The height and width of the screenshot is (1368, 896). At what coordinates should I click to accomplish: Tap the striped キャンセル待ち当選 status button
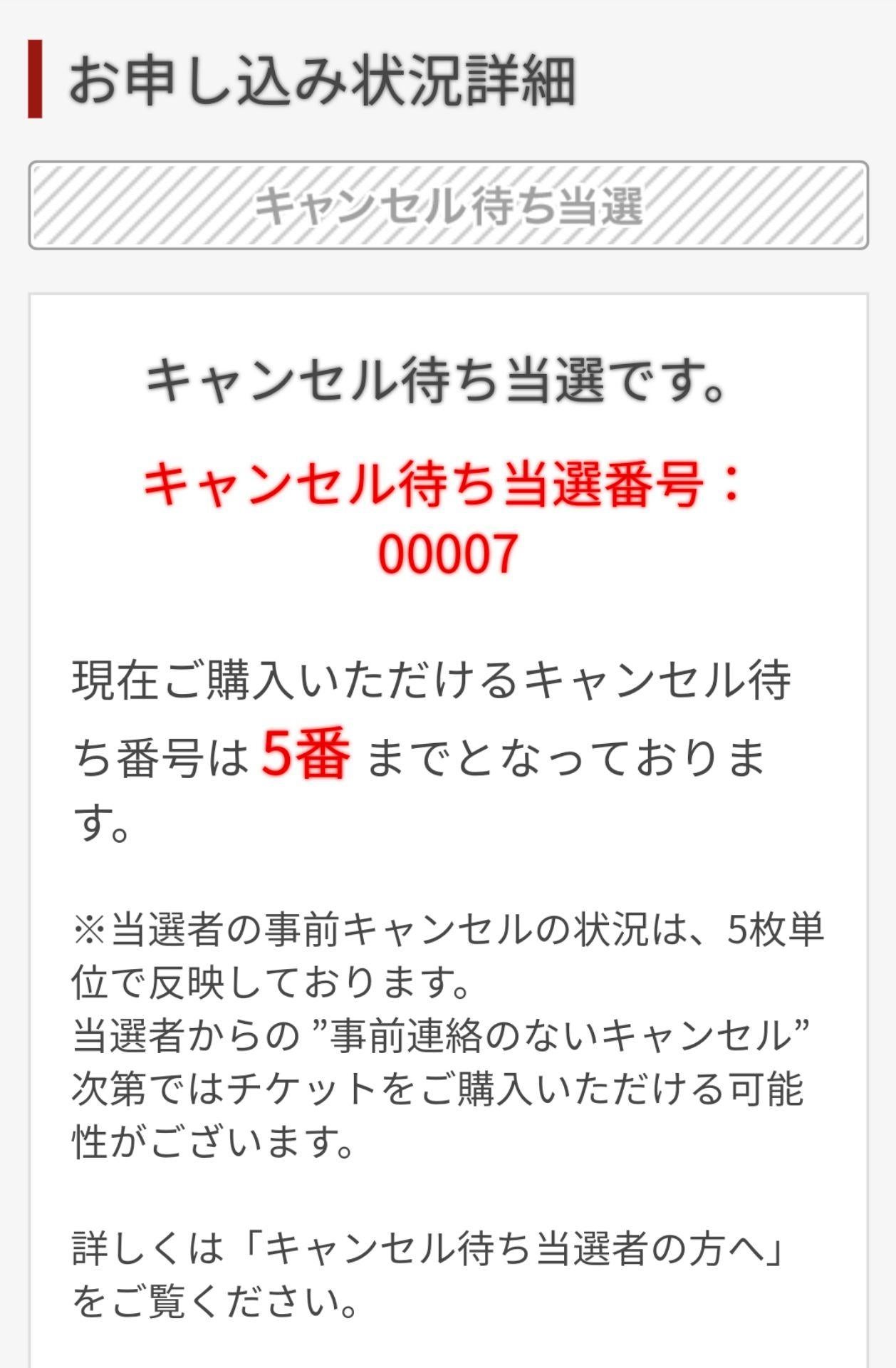click(448, 205)
